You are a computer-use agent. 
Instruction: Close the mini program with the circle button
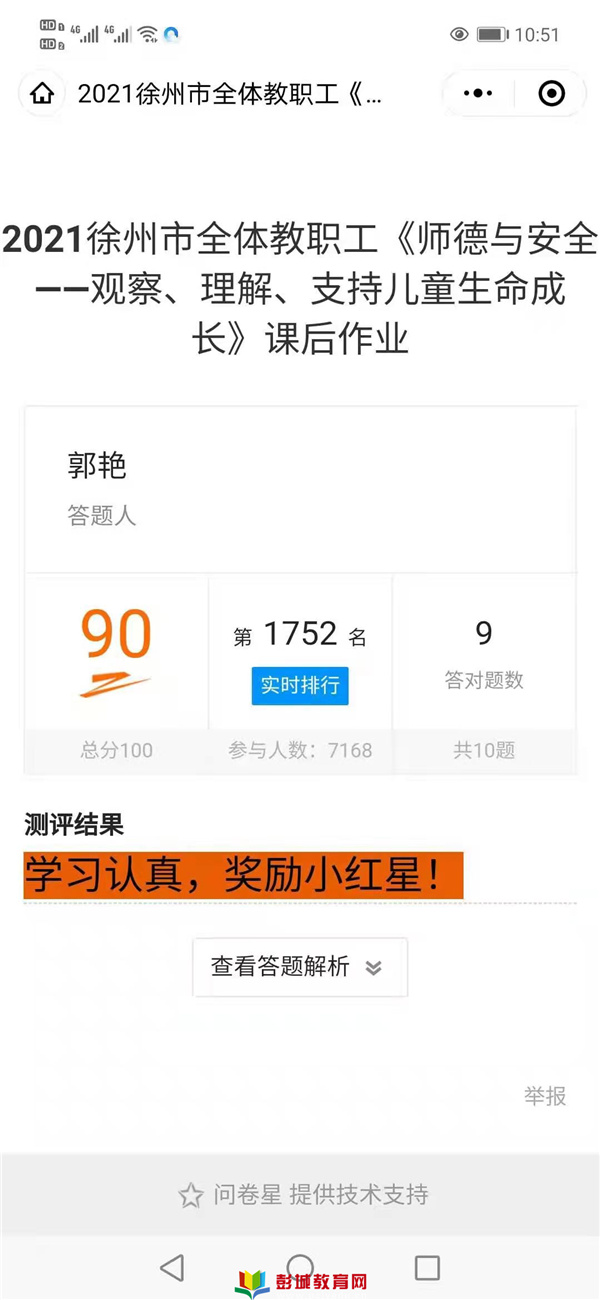(551, 94)
